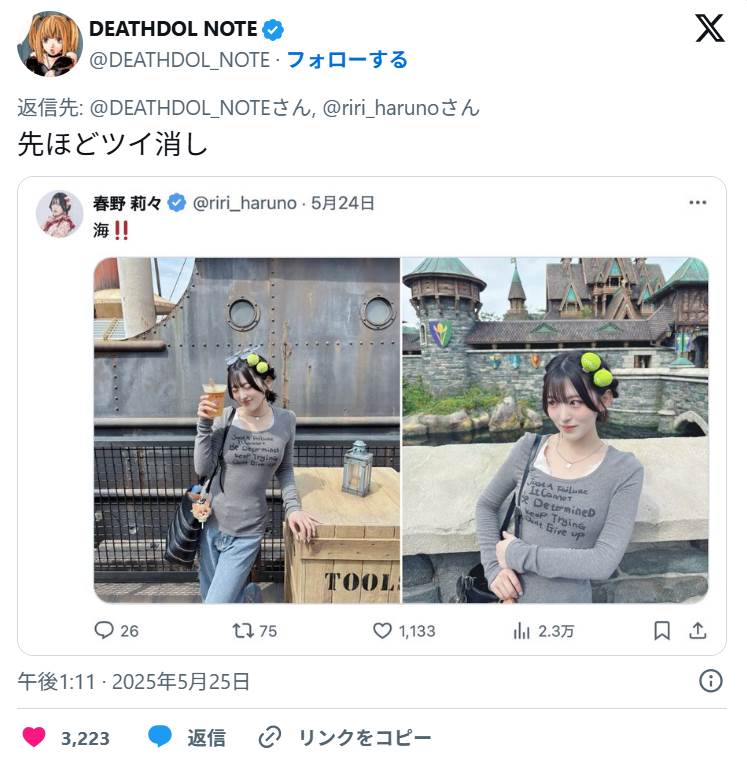Bookmark the quoted post
Image resolution: width=747 pixels, height=761 pixels.
point(661,631)
